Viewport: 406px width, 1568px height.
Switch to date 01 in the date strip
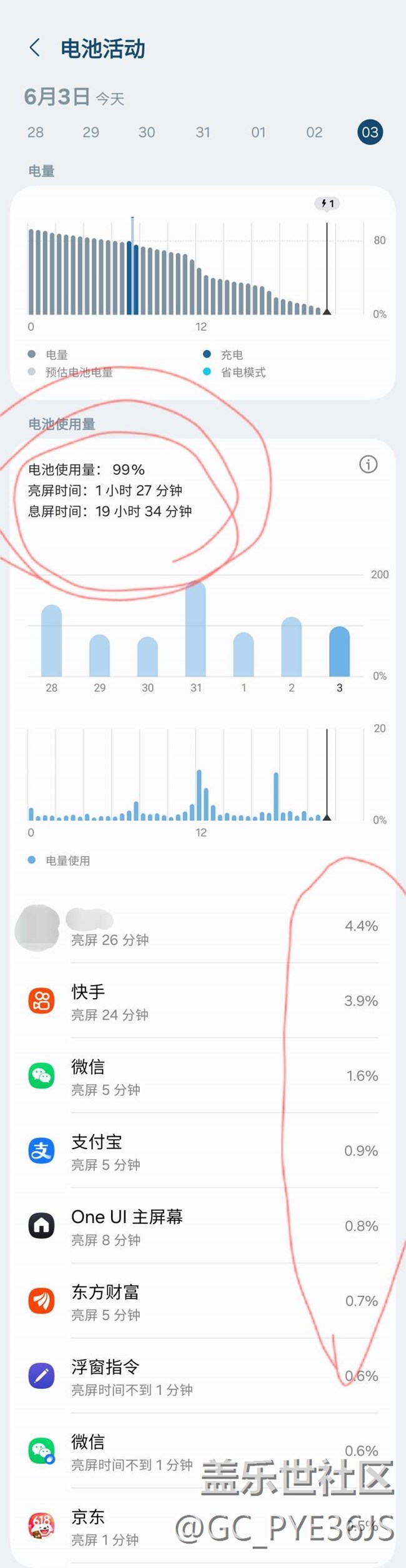click(x=259, y=132)
